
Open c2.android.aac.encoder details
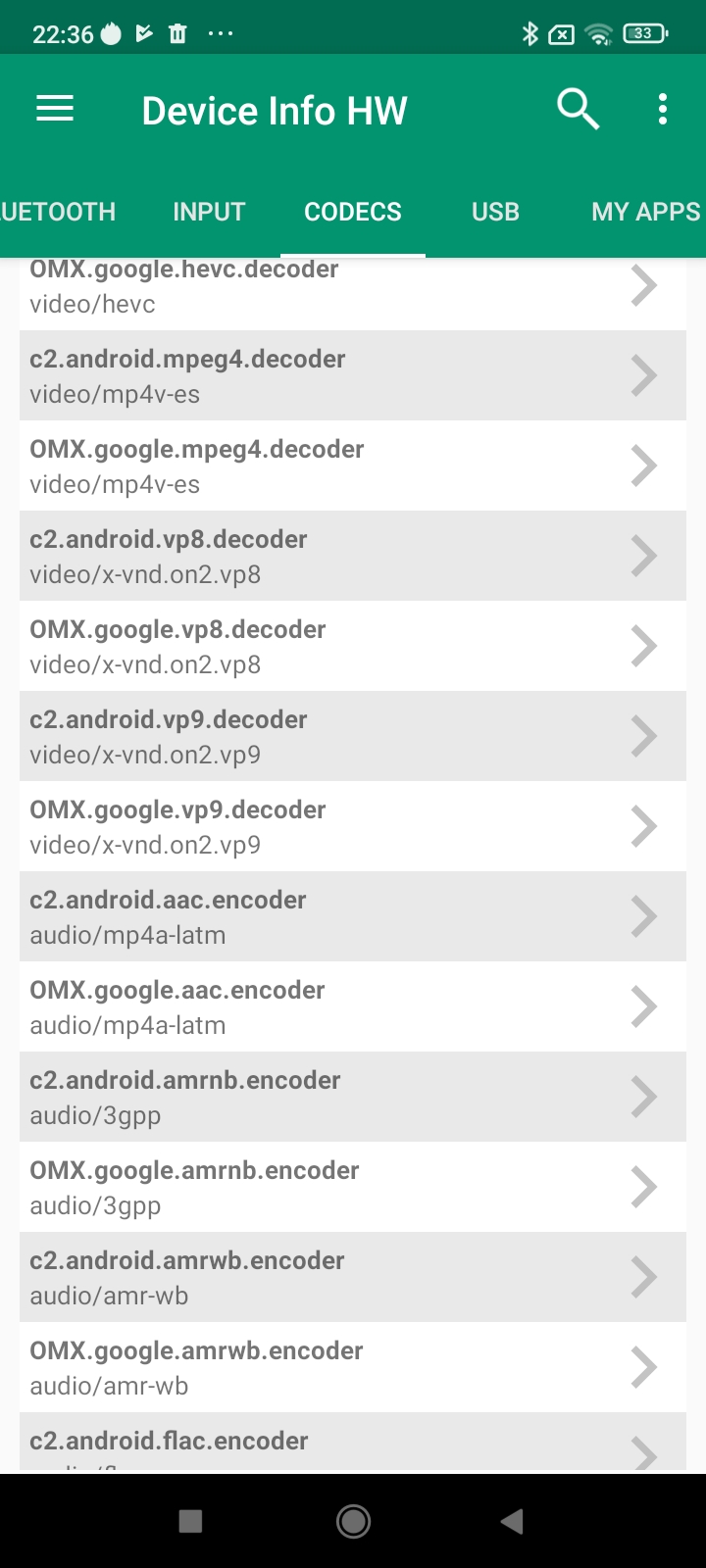pyautogui.click(x=353, y=917)
